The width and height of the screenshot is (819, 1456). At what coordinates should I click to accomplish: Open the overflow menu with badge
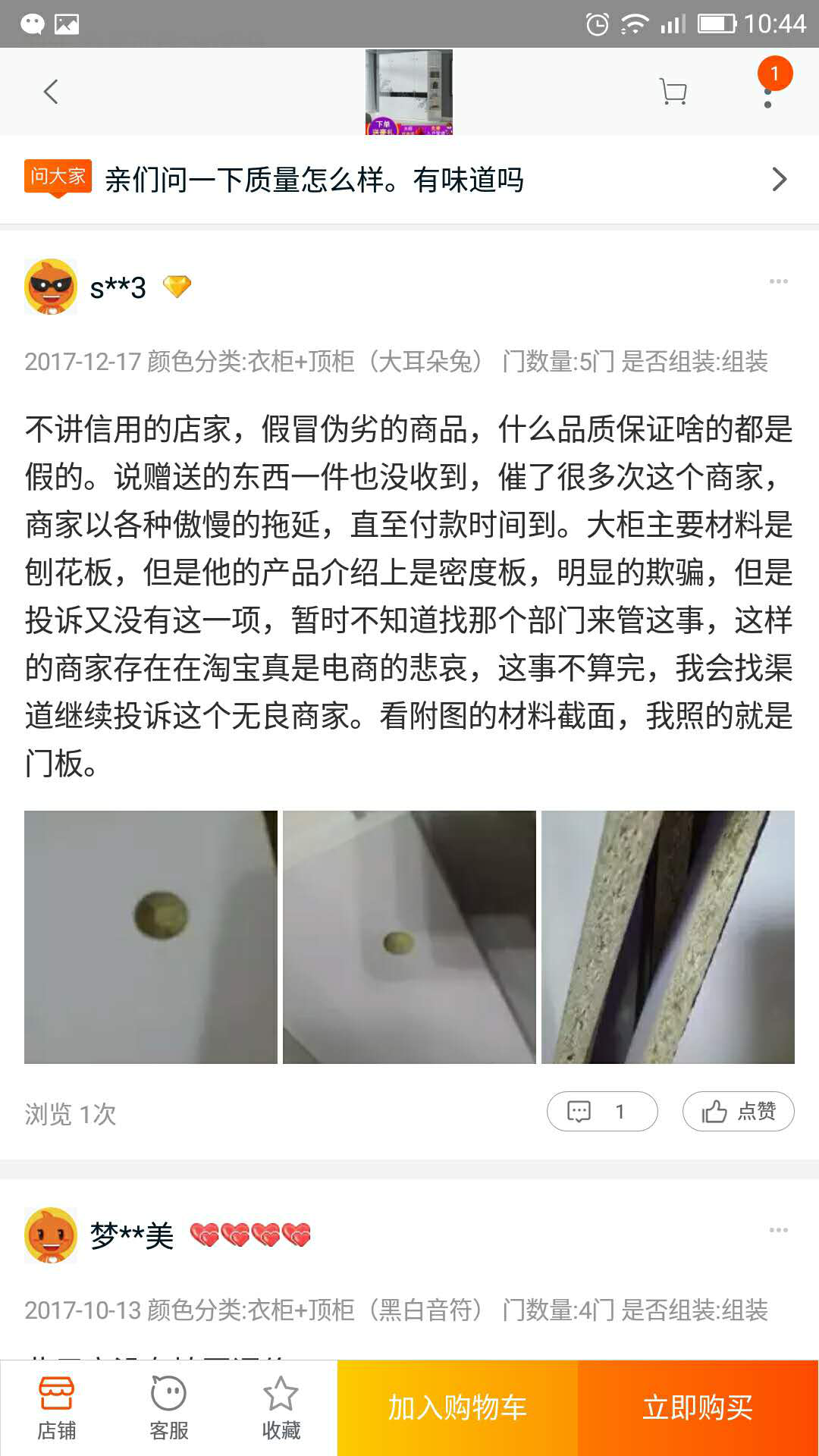pos(768,93)
